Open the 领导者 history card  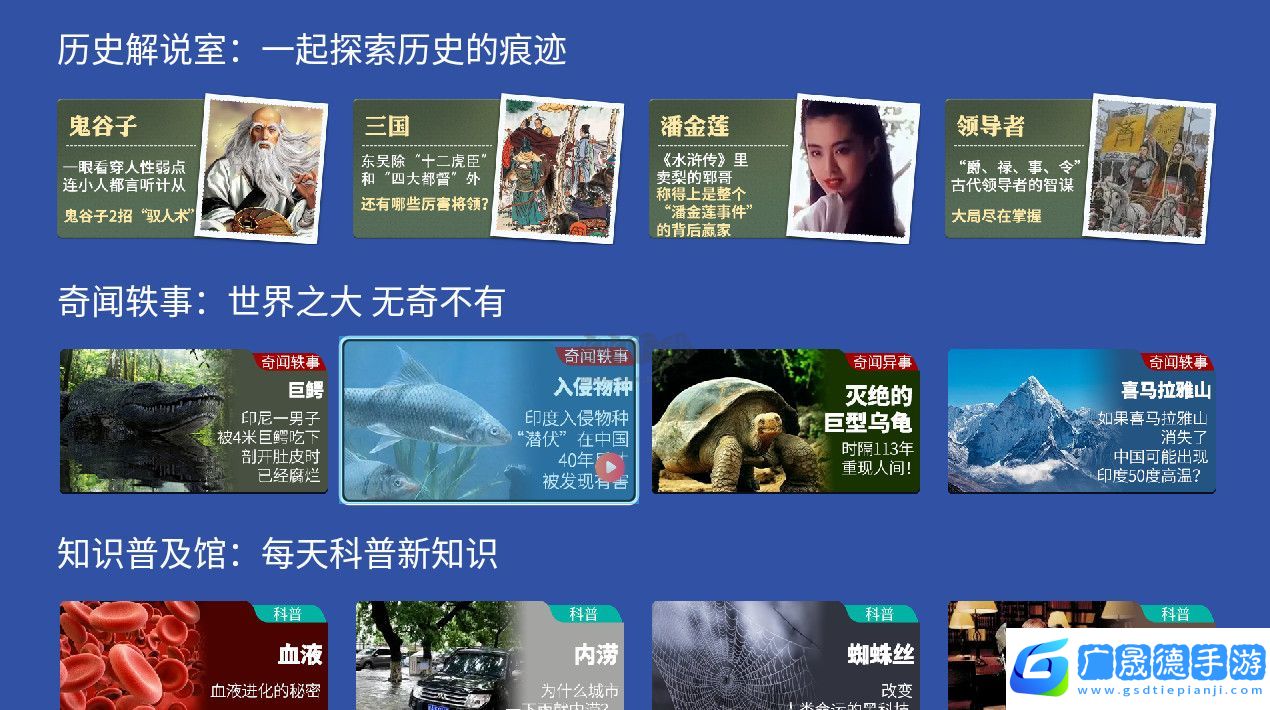point(1079,168)
